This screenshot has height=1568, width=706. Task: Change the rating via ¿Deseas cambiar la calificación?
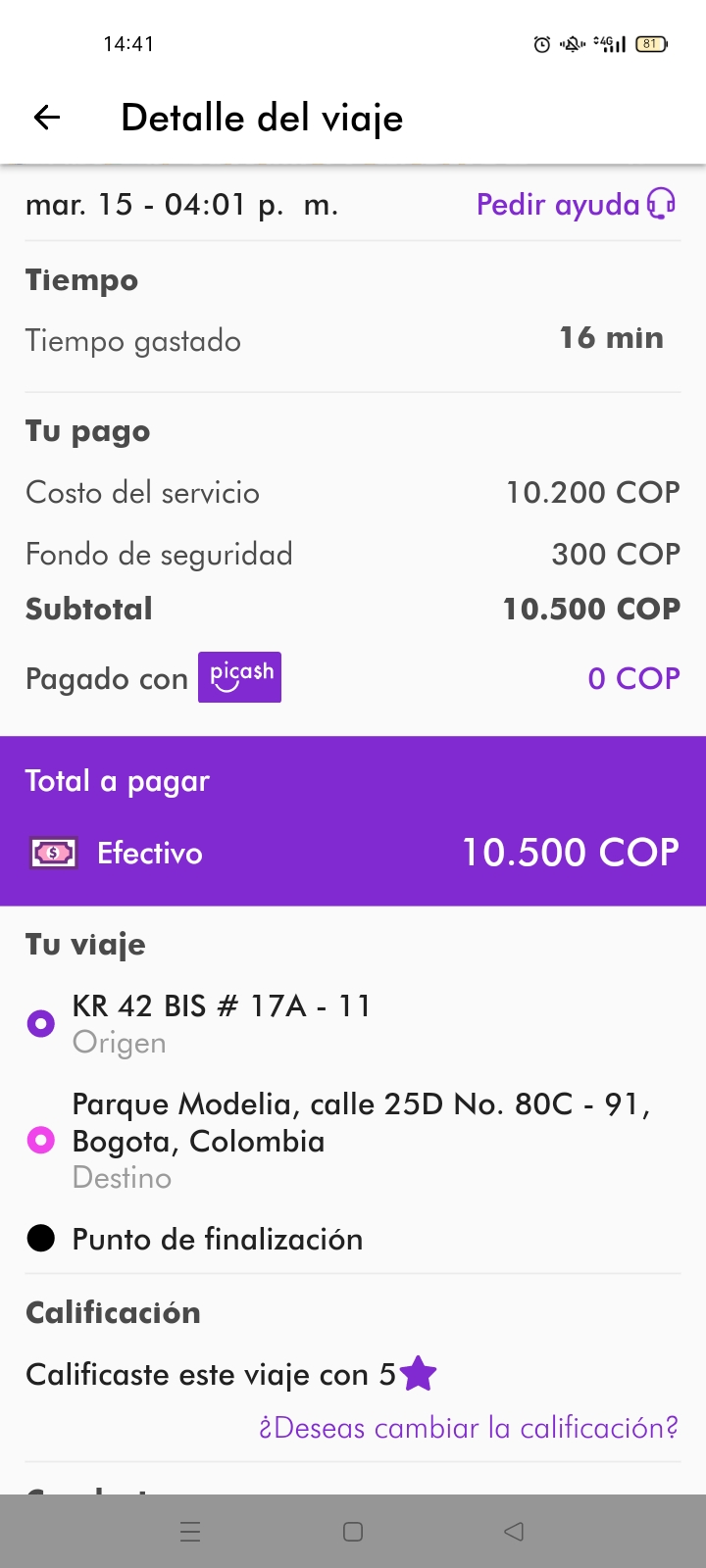[468, 1428]
